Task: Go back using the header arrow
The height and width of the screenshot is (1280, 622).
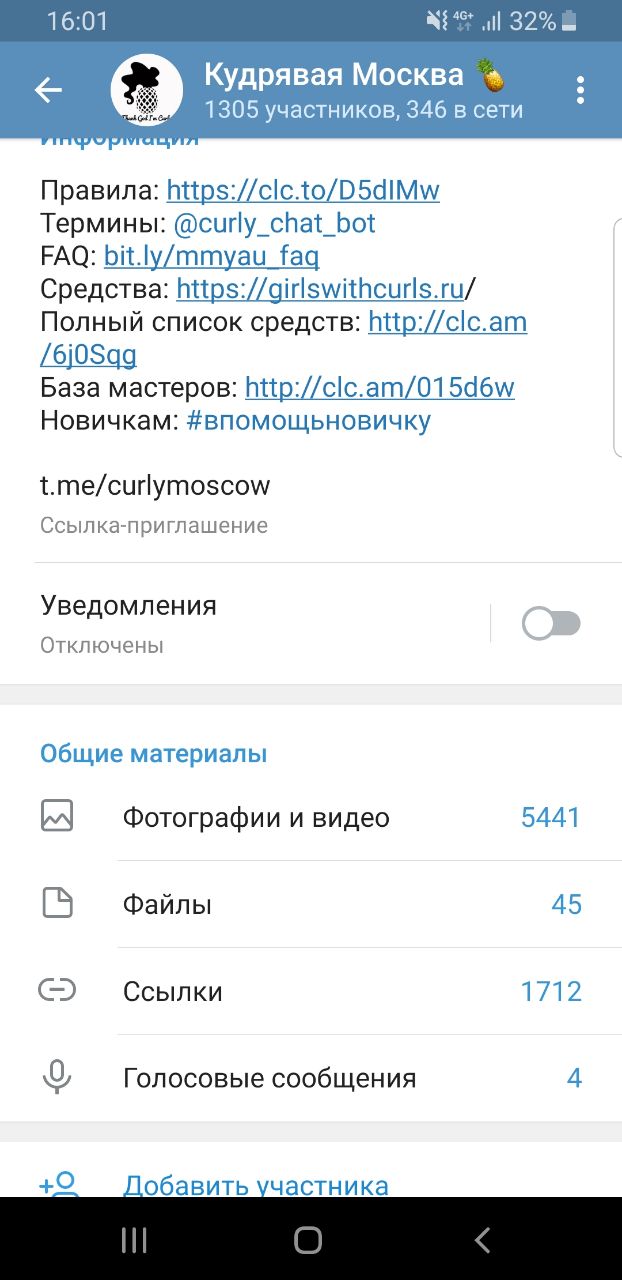Action: click(48, 90)
